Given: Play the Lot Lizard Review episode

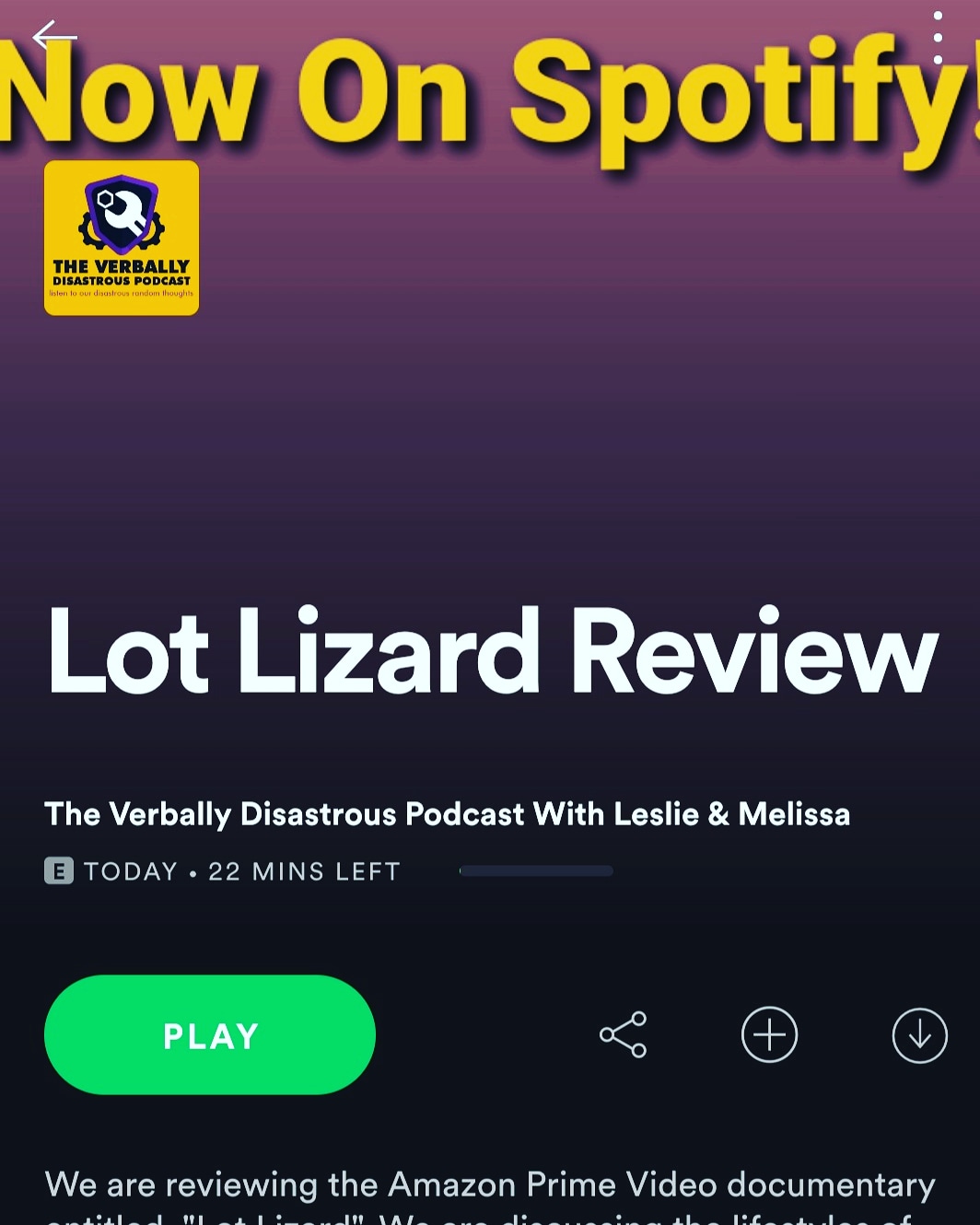Looking at the screenshot, I should pyautogui.click(x=210, y=1035).
